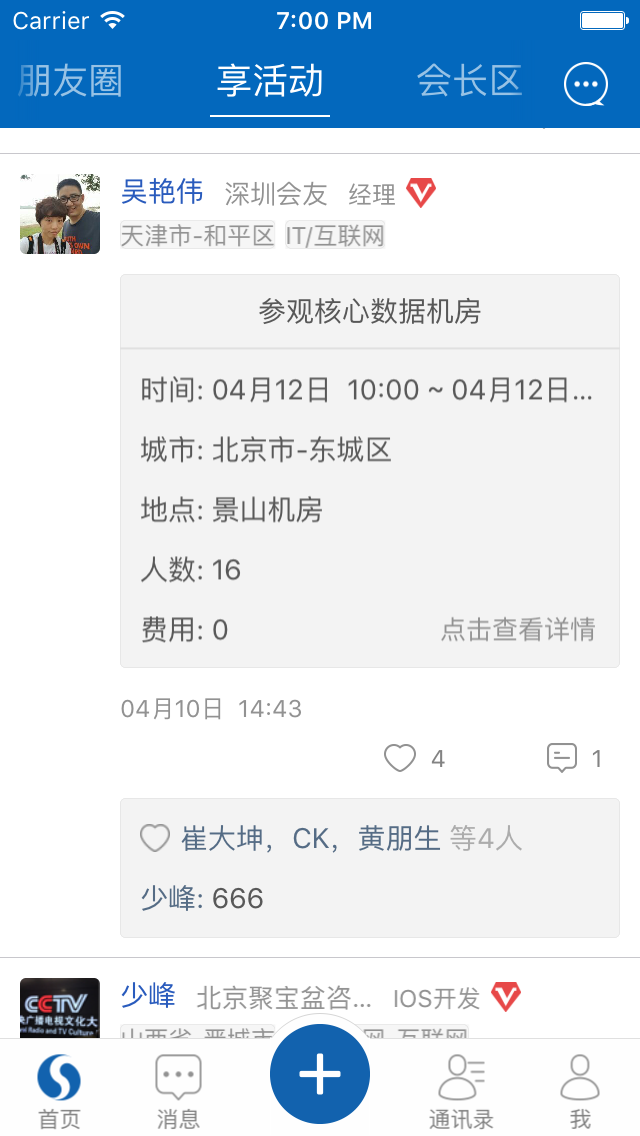Open 吴艳伟's profile photo

point(60,214)
